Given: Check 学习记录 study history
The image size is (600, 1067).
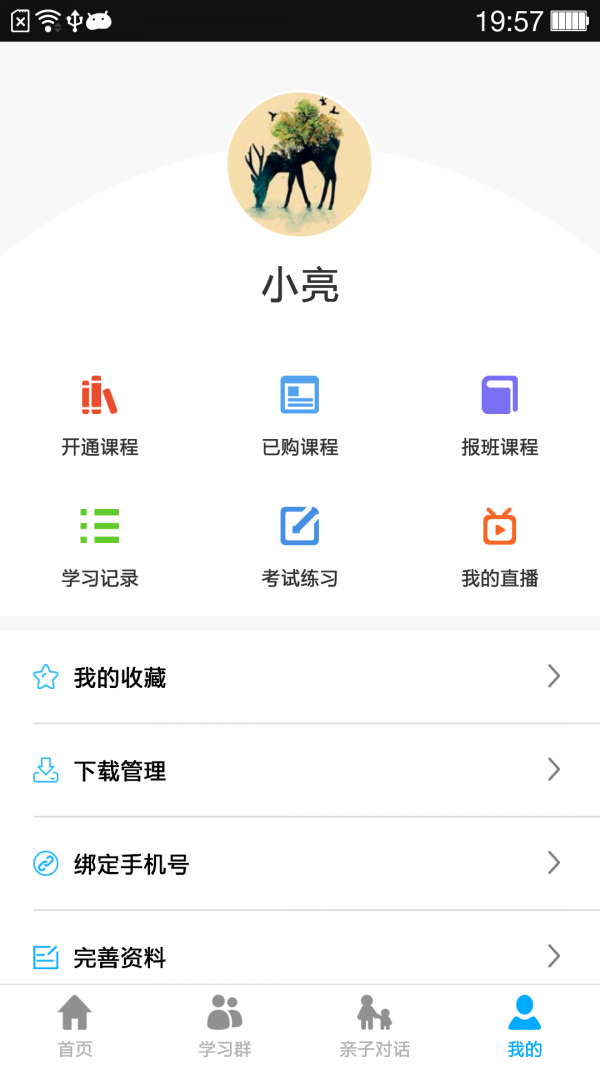Looking at the screenshot, I should click(99, 546).
